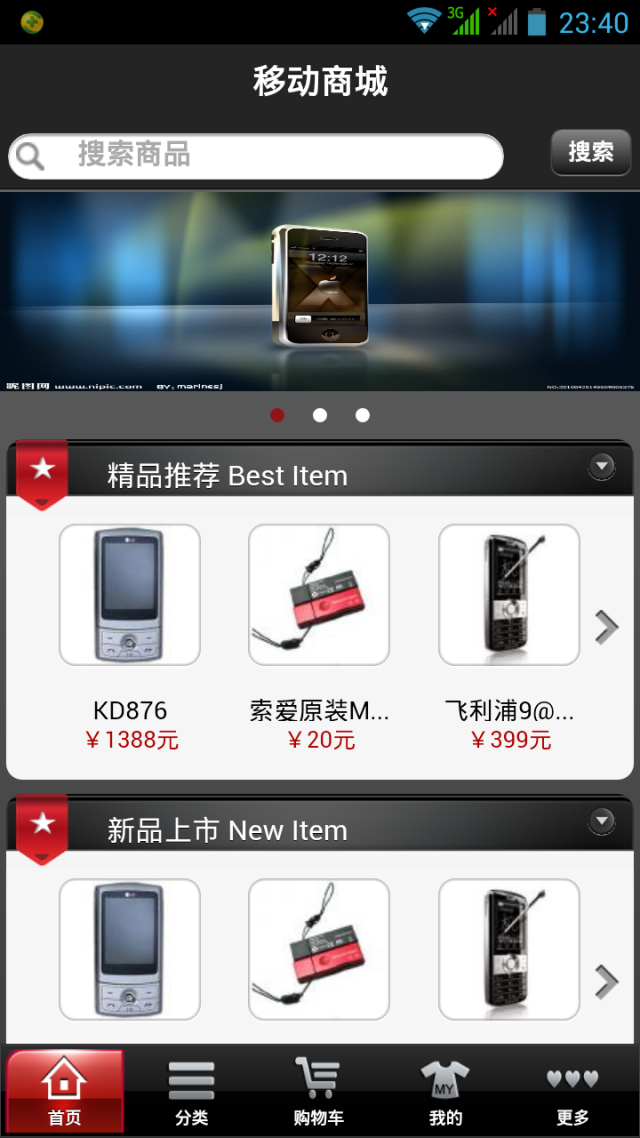Show next items in New Item
Screen dimensions: 640x1138
(606, 982)
